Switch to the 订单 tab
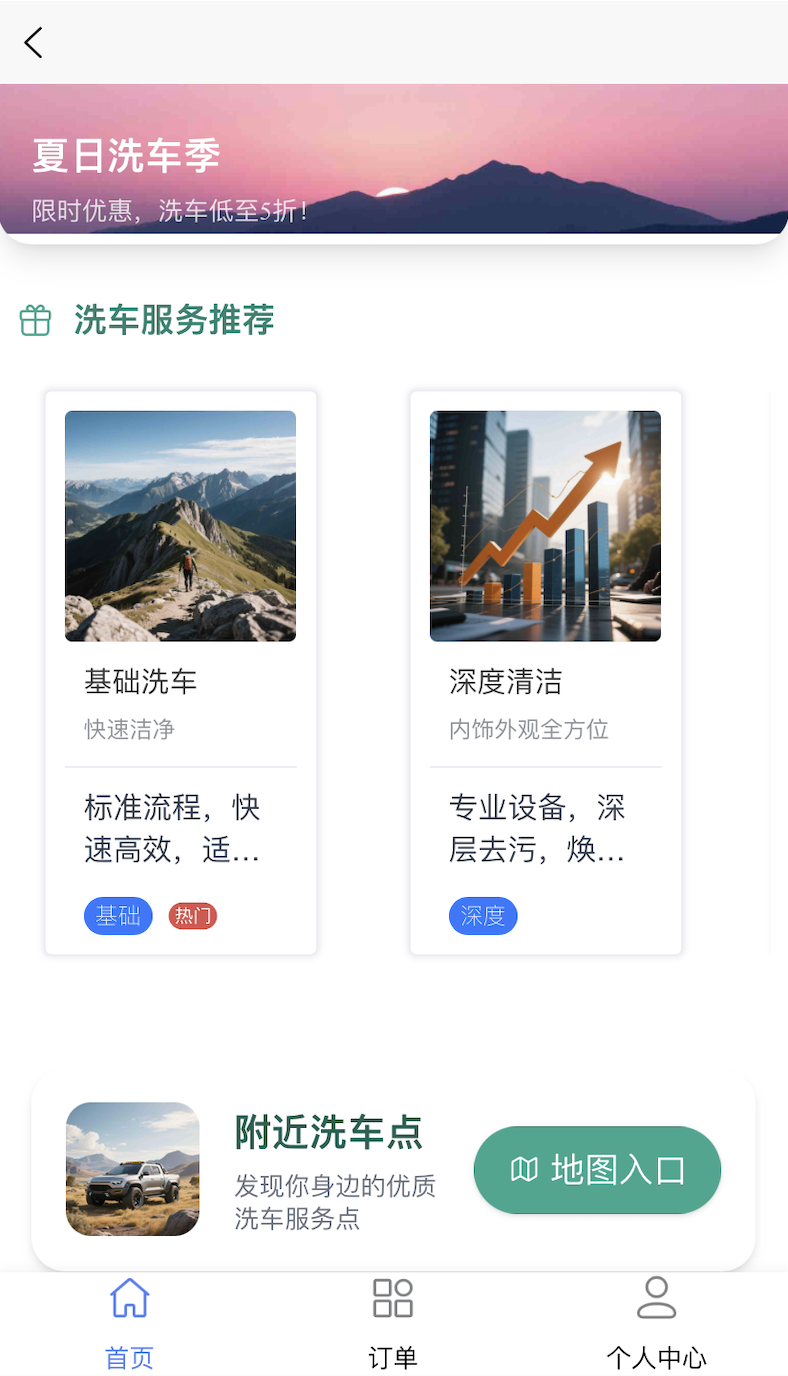Screen dimensions: 788x1376 coord(393,1324)
